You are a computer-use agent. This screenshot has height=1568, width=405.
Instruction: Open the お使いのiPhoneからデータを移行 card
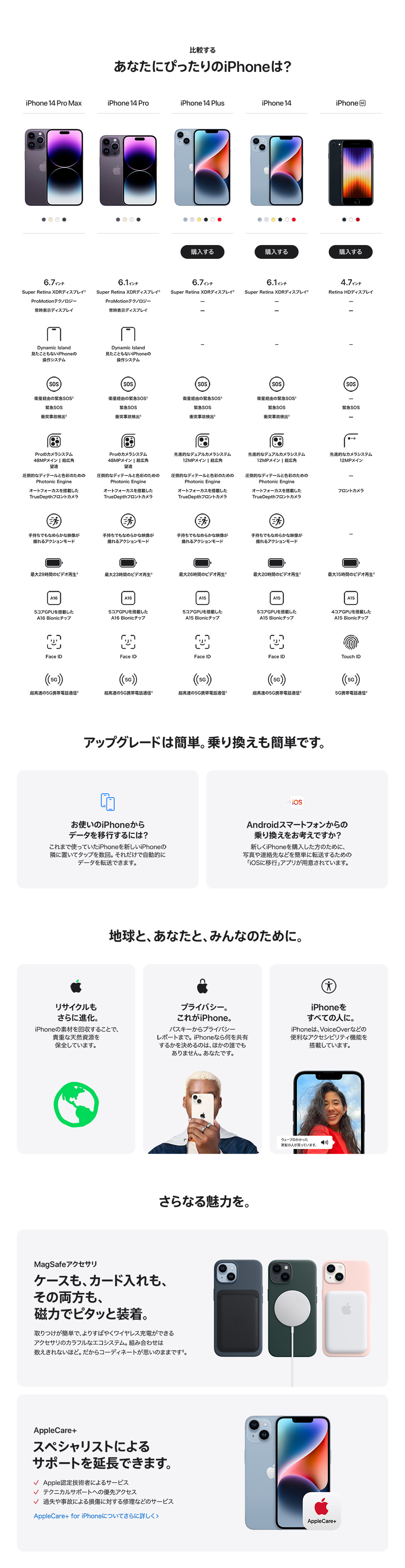108,829
